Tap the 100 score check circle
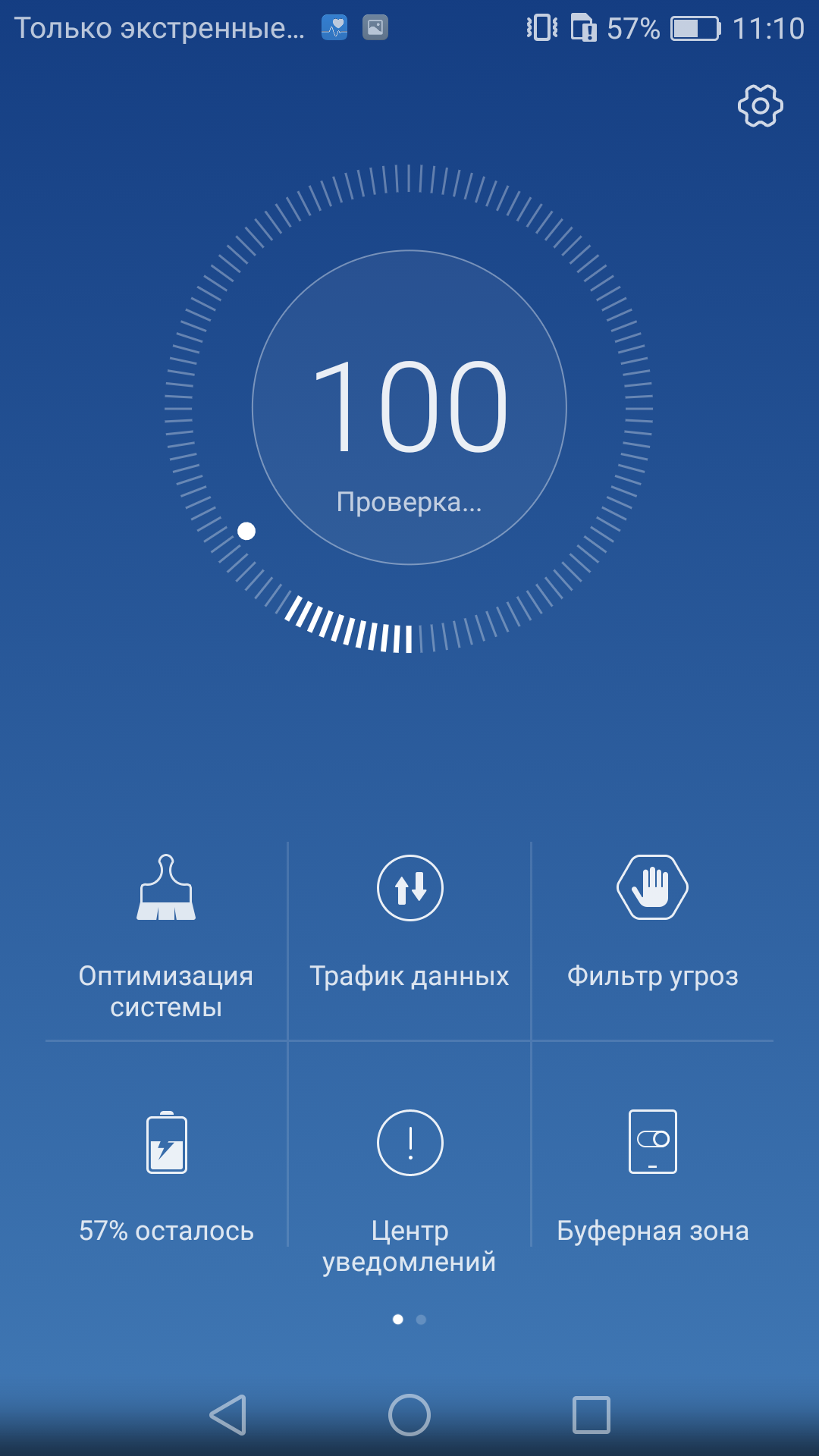 pyautogui.click(x=409, y=407)
